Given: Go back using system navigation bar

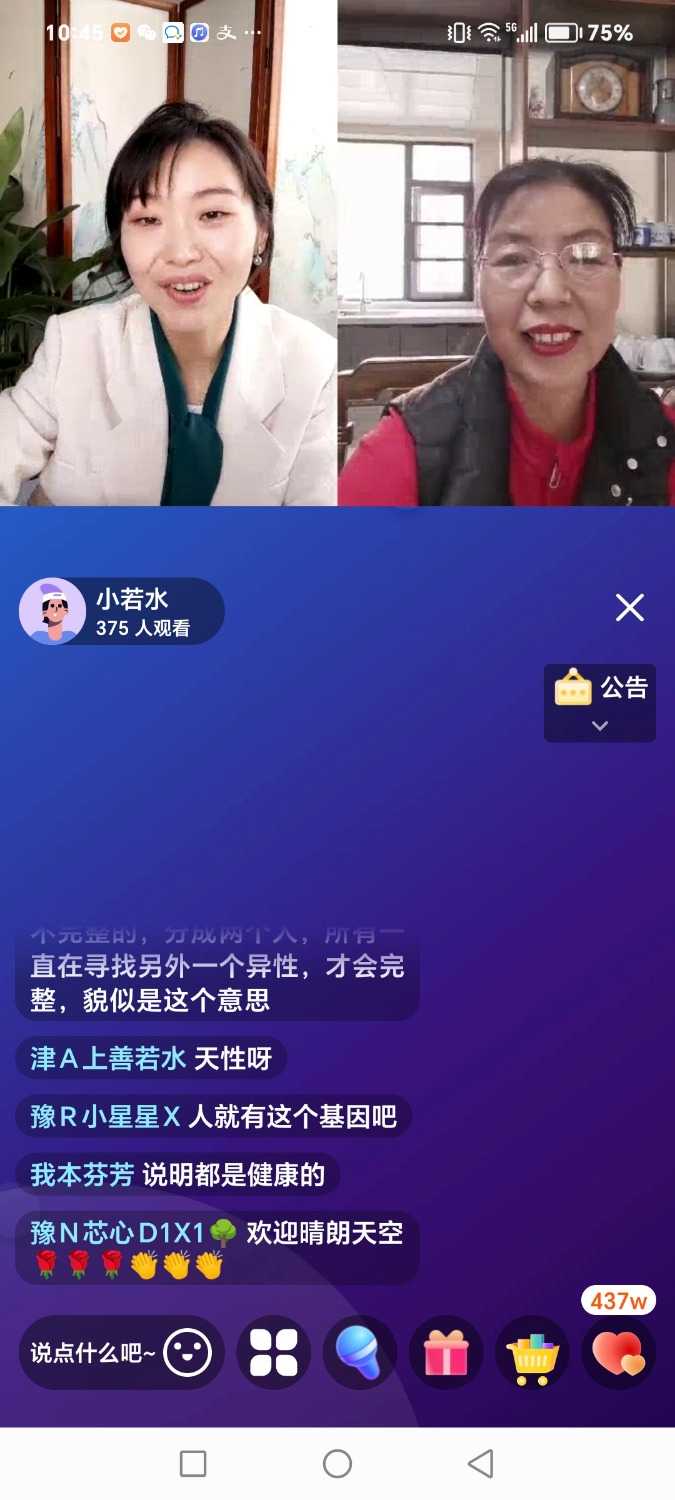Looking at the screenshot, I should coord(481,1464).
